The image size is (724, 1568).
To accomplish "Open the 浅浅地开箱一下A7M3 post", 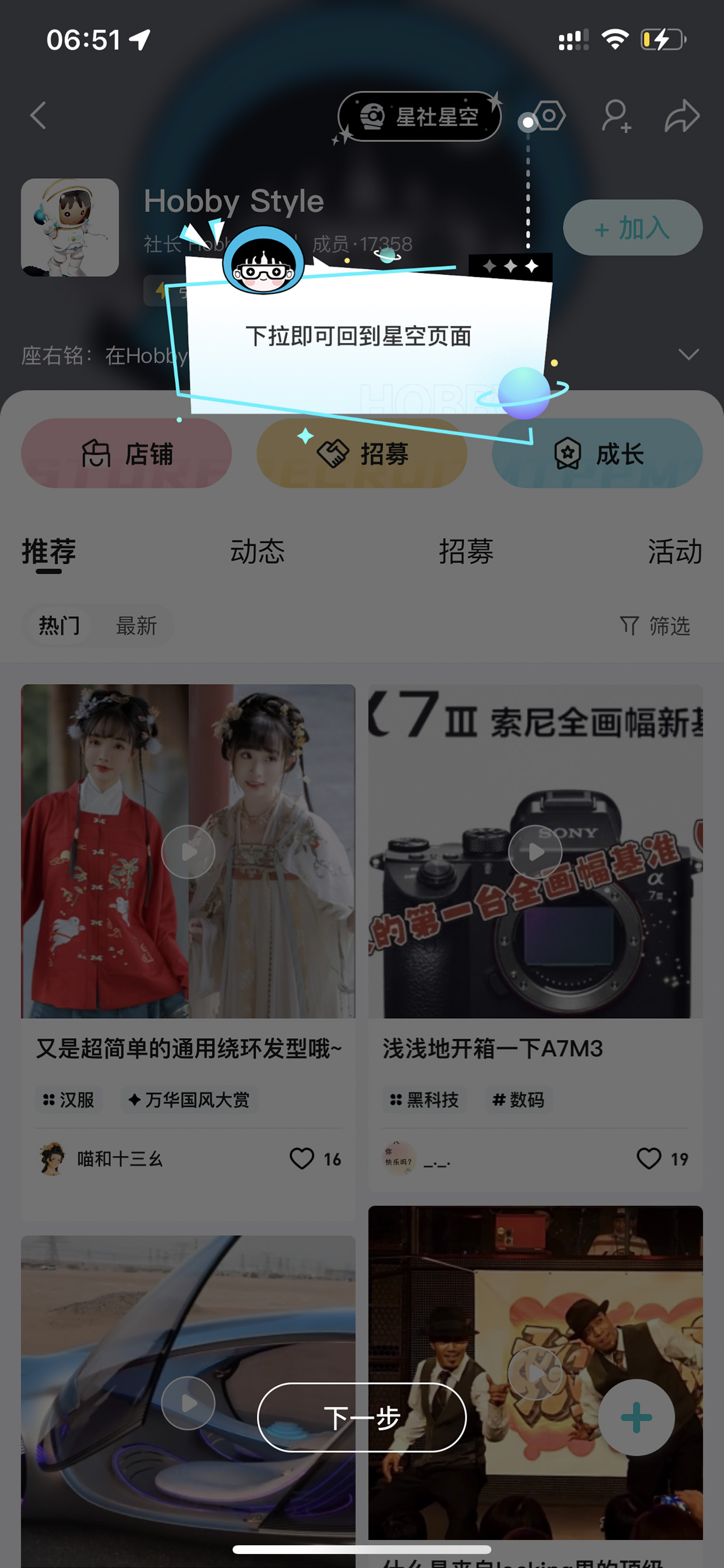I will click(493, 1048).
